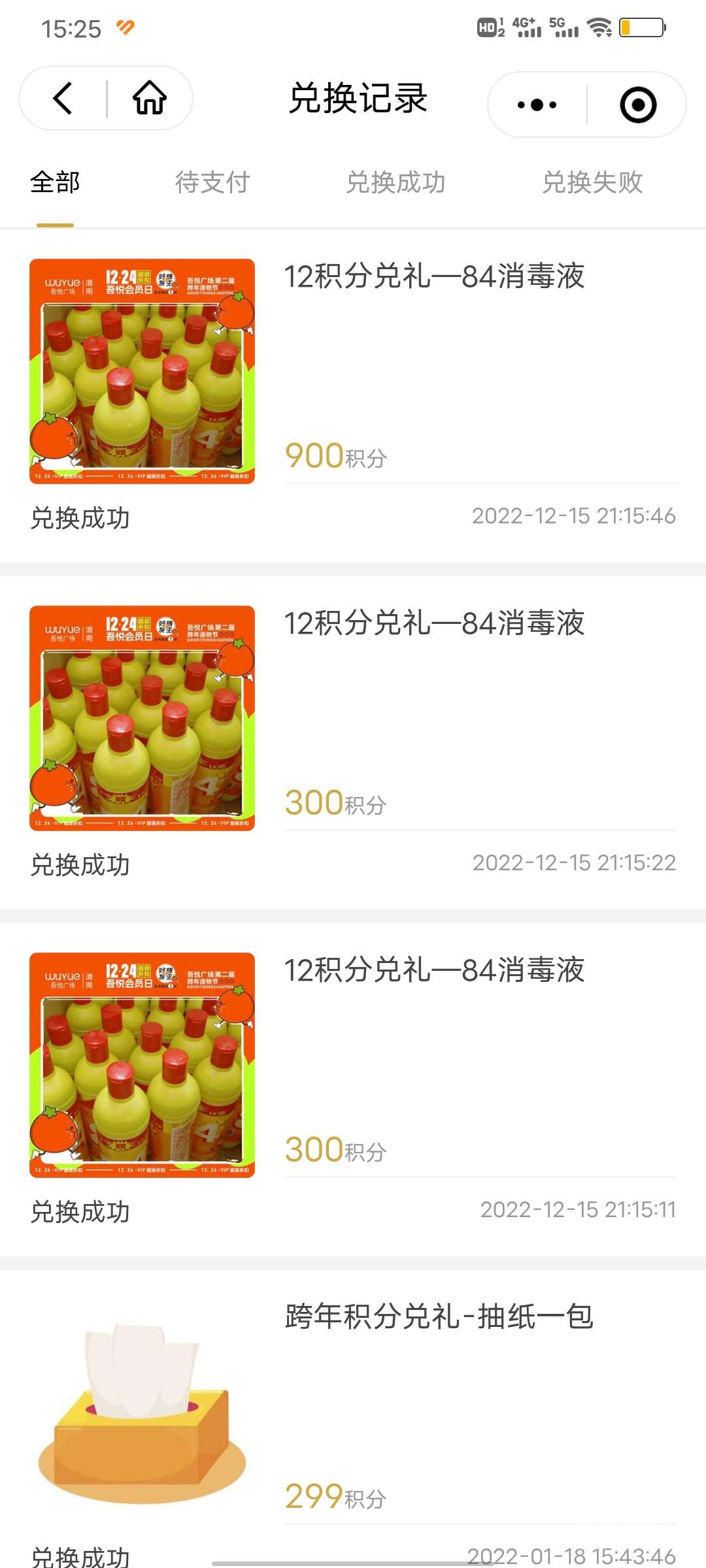Switch to the 待支付 tab
706x1568 pixels.
[212, 183]
